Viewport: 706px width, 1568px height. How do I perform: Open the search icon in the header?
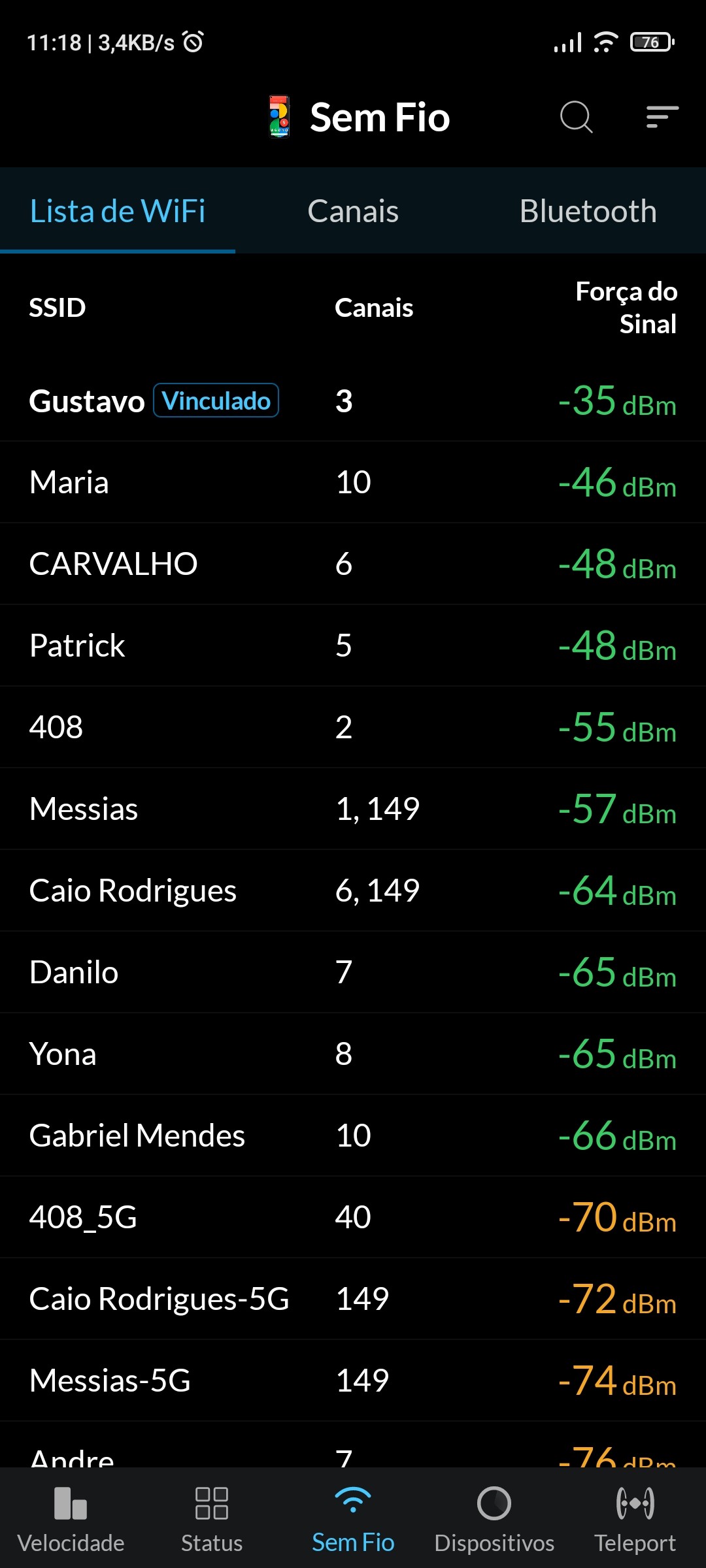coord(576,118)
